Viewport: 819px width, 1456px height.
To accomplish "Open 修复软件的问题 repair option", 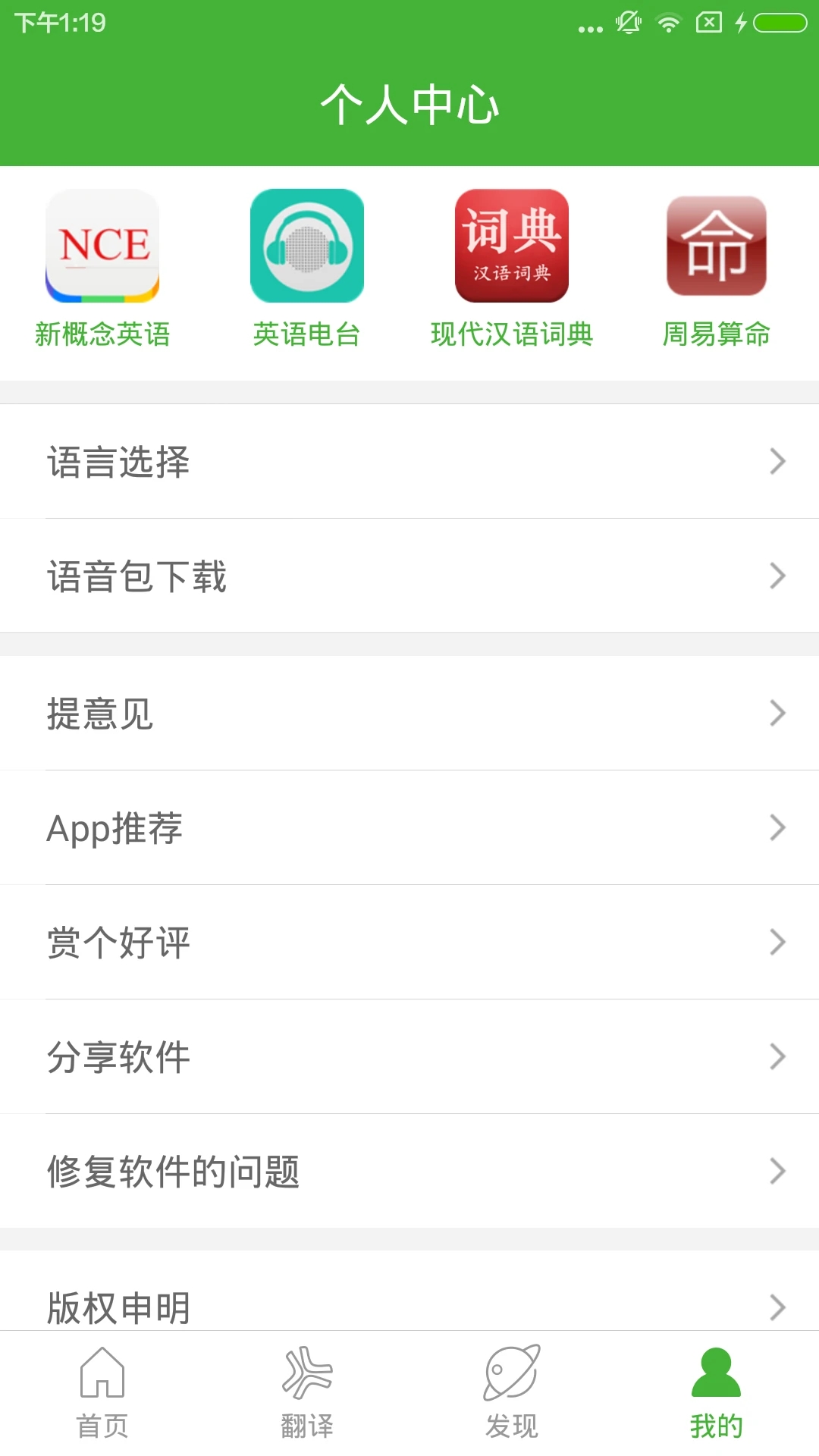I will [409, 1172].
